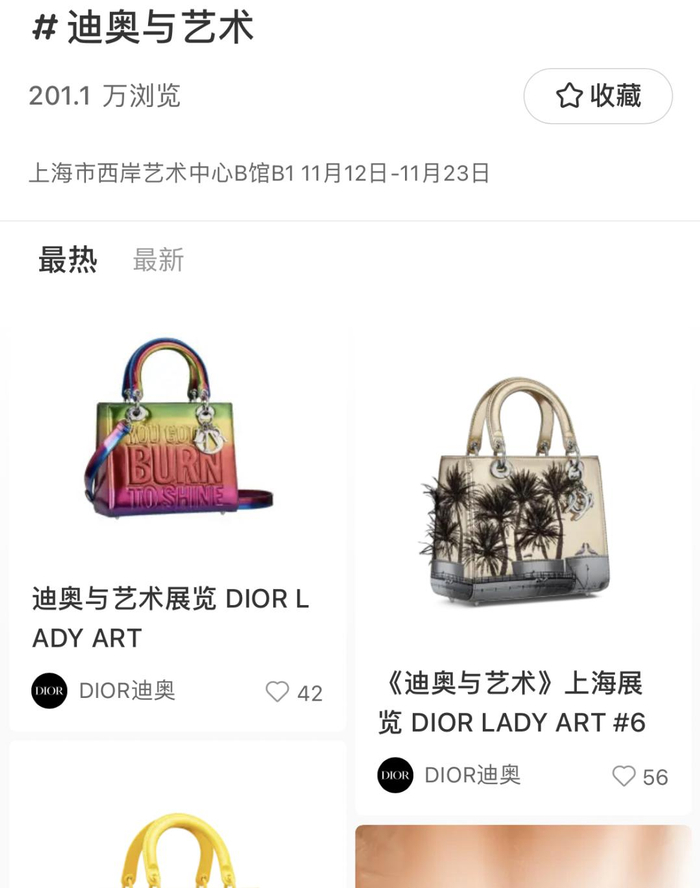Like the 迪奥与艺术展览 post with 42 likes
Viewport: 700px width, 888px height.
[x=278, y=692]
